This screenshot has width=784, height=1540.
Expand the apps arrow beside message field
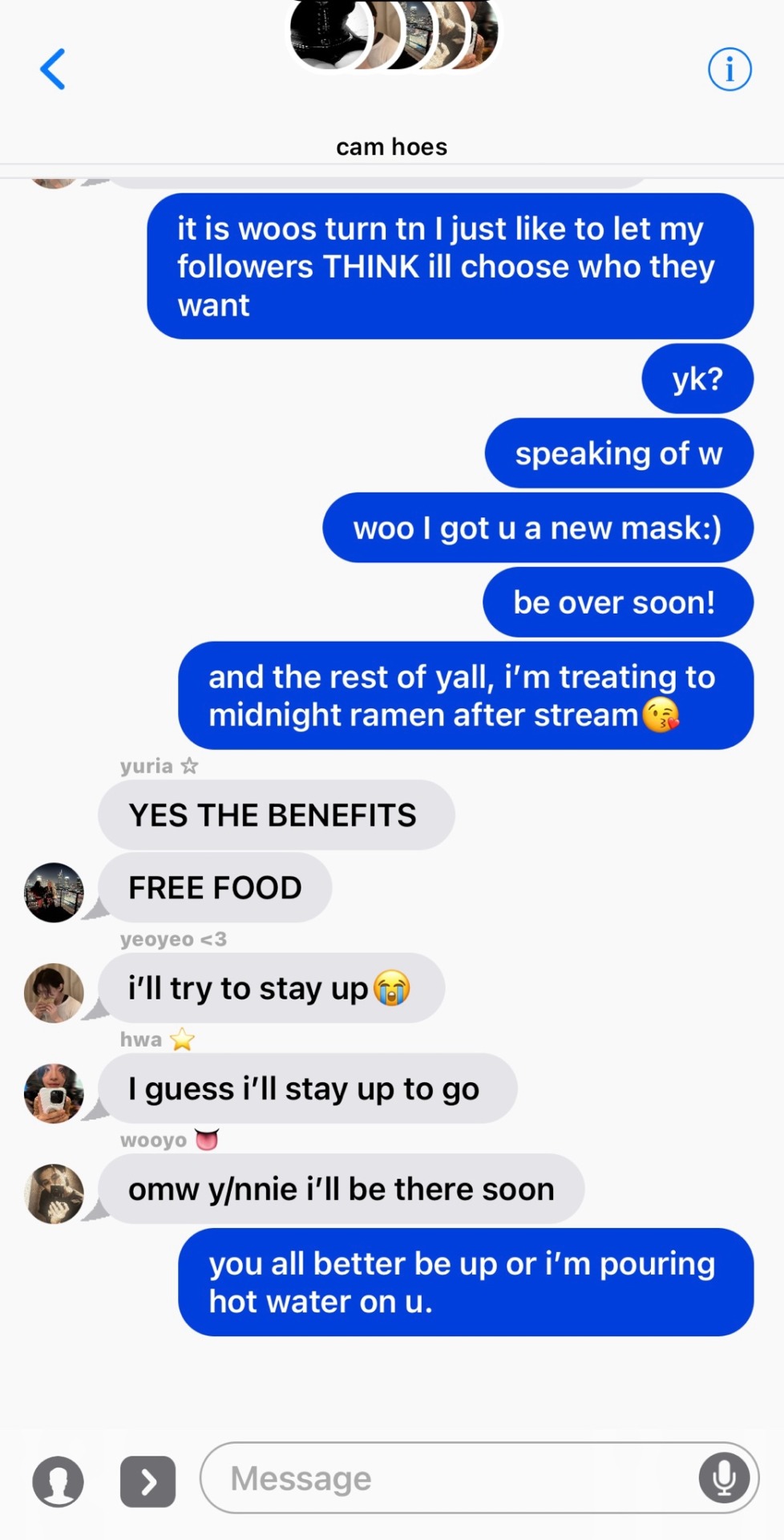[x=148, y=1481]
